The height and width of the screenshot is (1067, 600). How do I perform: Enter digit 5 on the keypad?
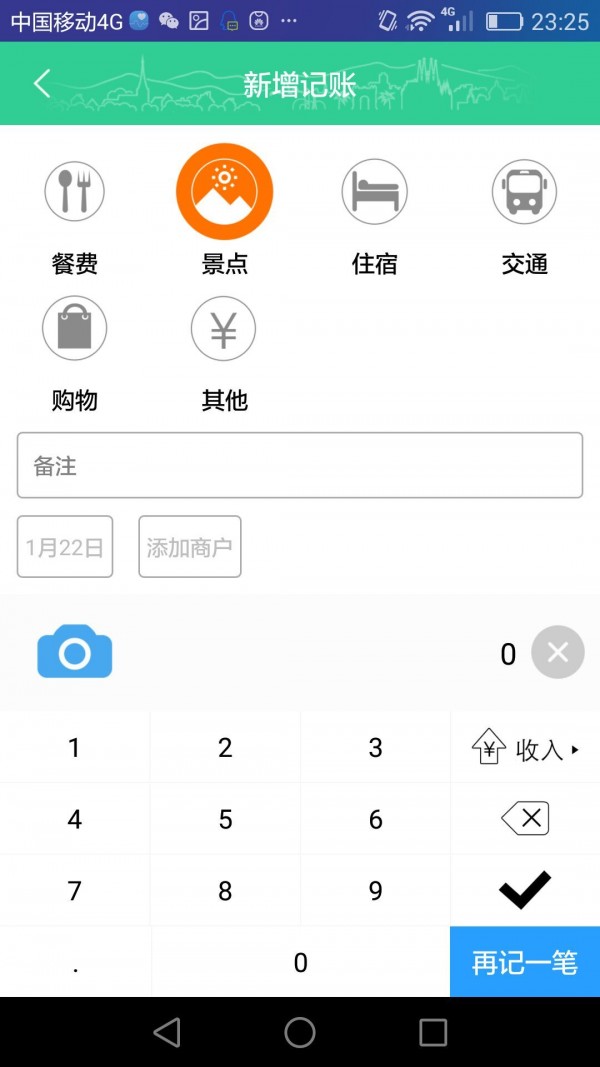[225, 819]
